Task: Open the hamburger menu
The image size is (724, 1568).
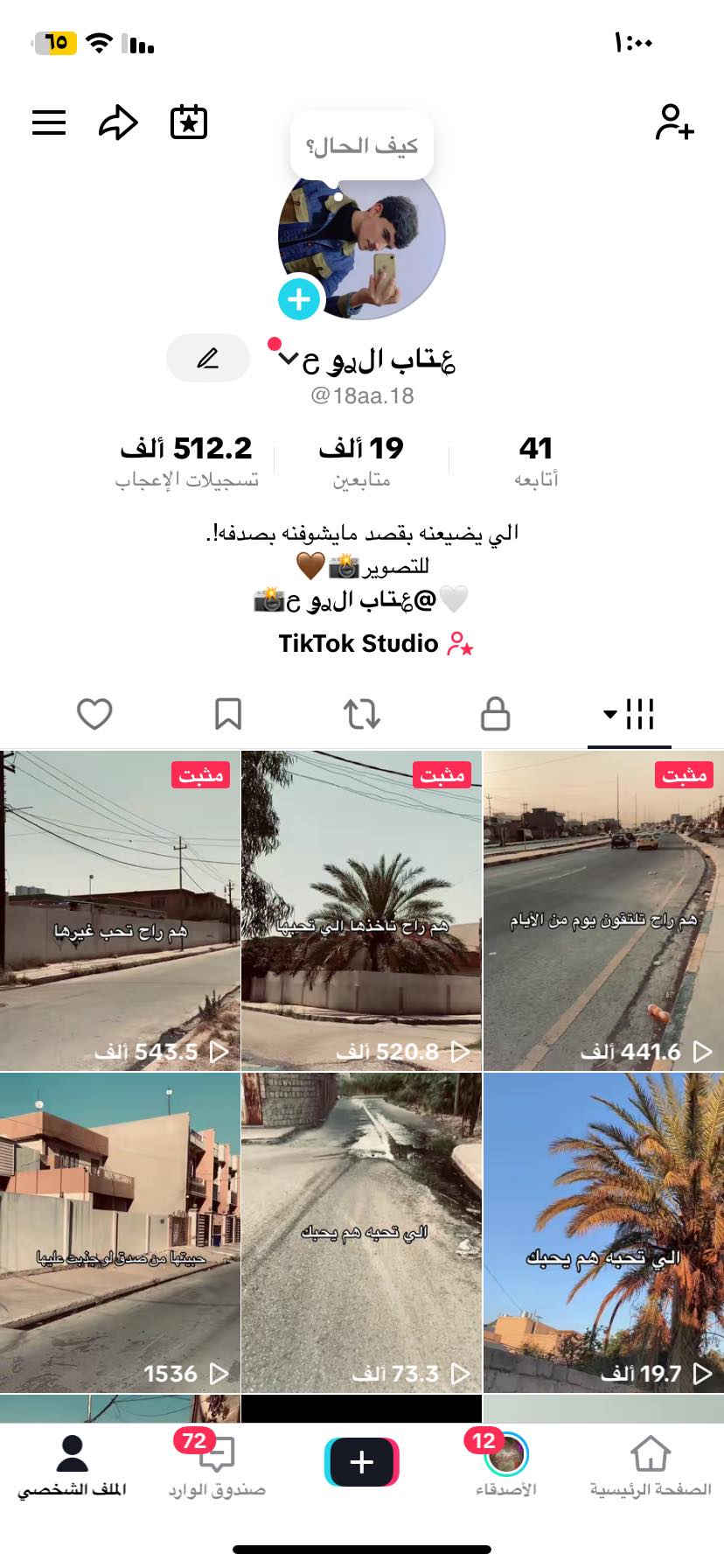Action: (49, 122)
